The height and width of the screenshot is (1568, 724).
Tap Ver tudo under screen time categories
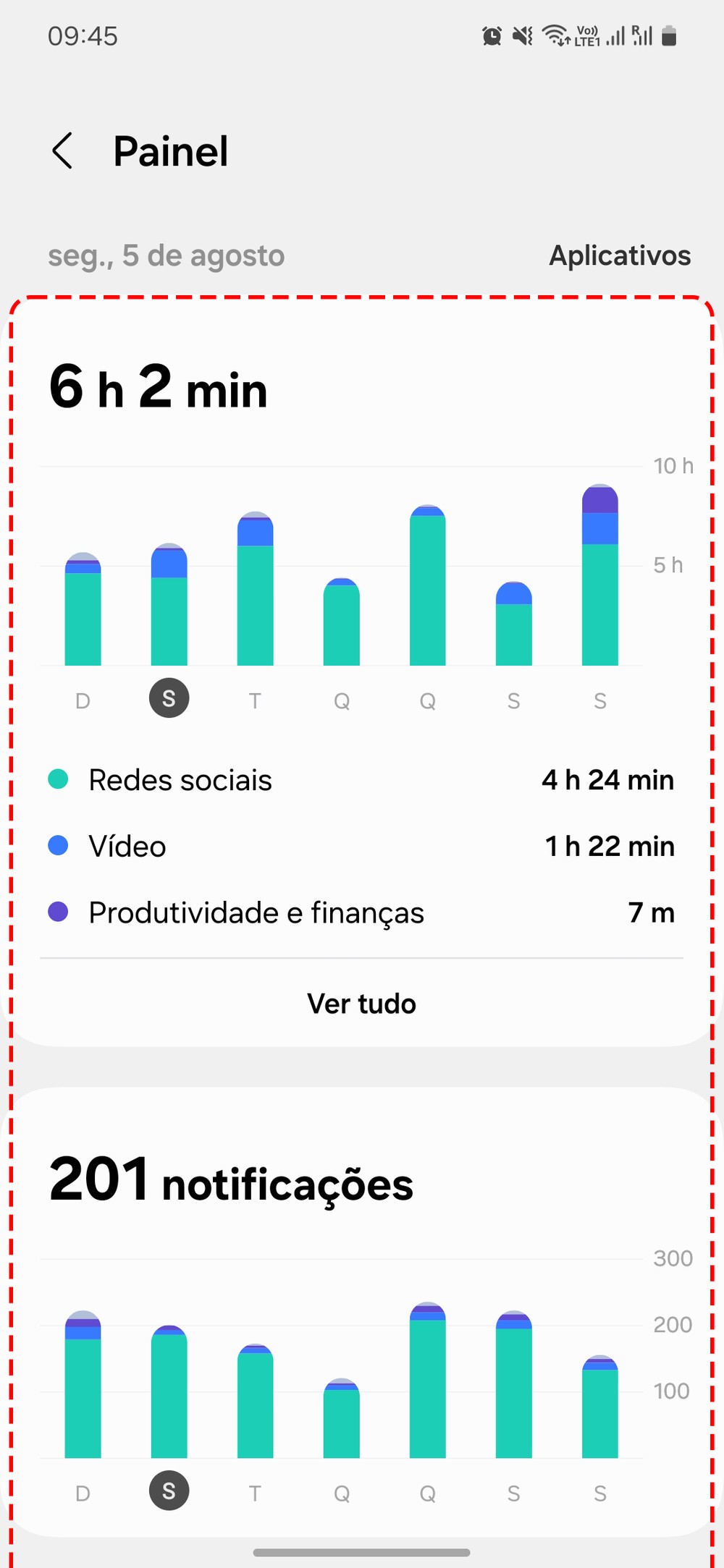pyautogui.click(x=361, y=1004)
